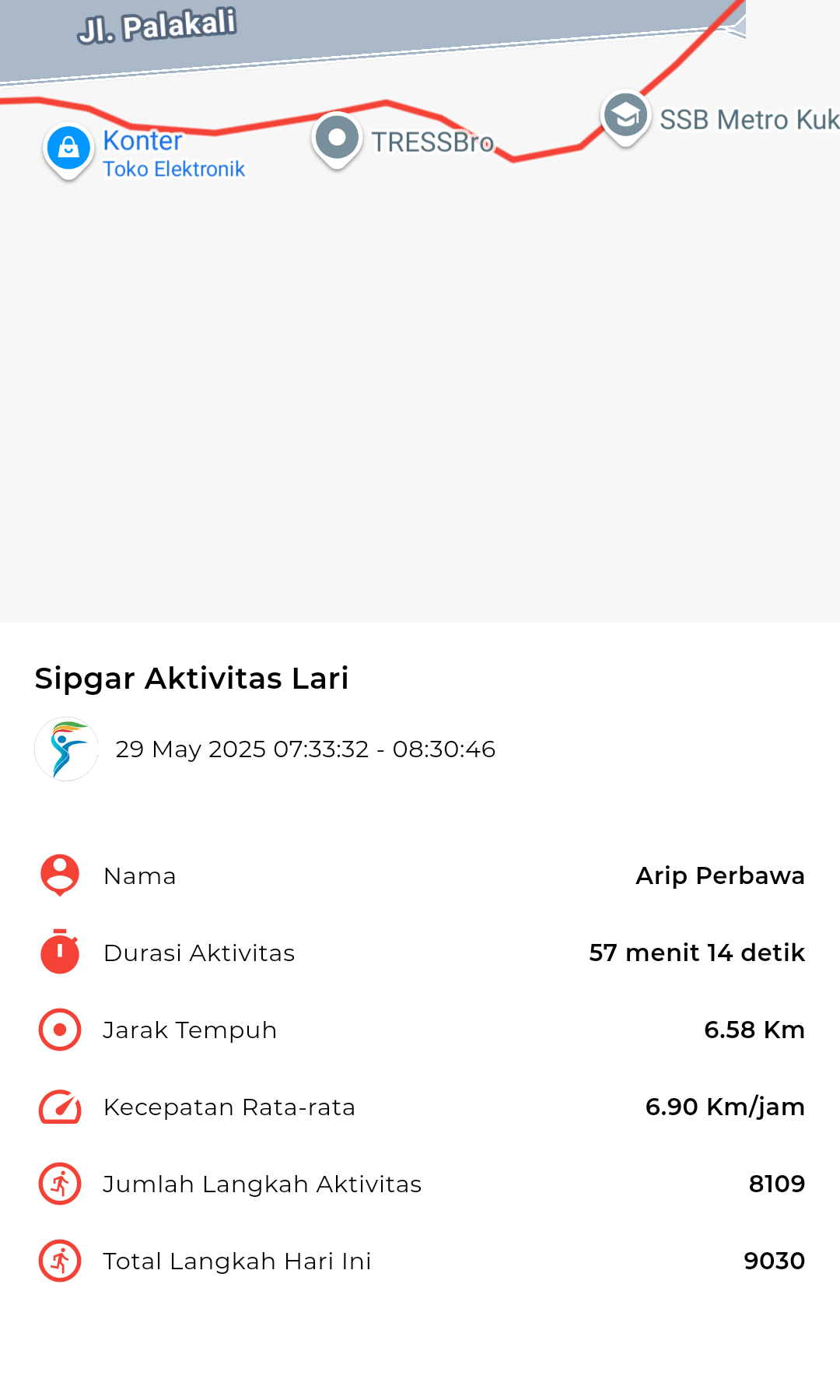Image resolution: width=840 pixels, height=1400 pixels.
Task: Click the circular Sipgar app logo
Action: pyautogui.click(x=66, y=749)
